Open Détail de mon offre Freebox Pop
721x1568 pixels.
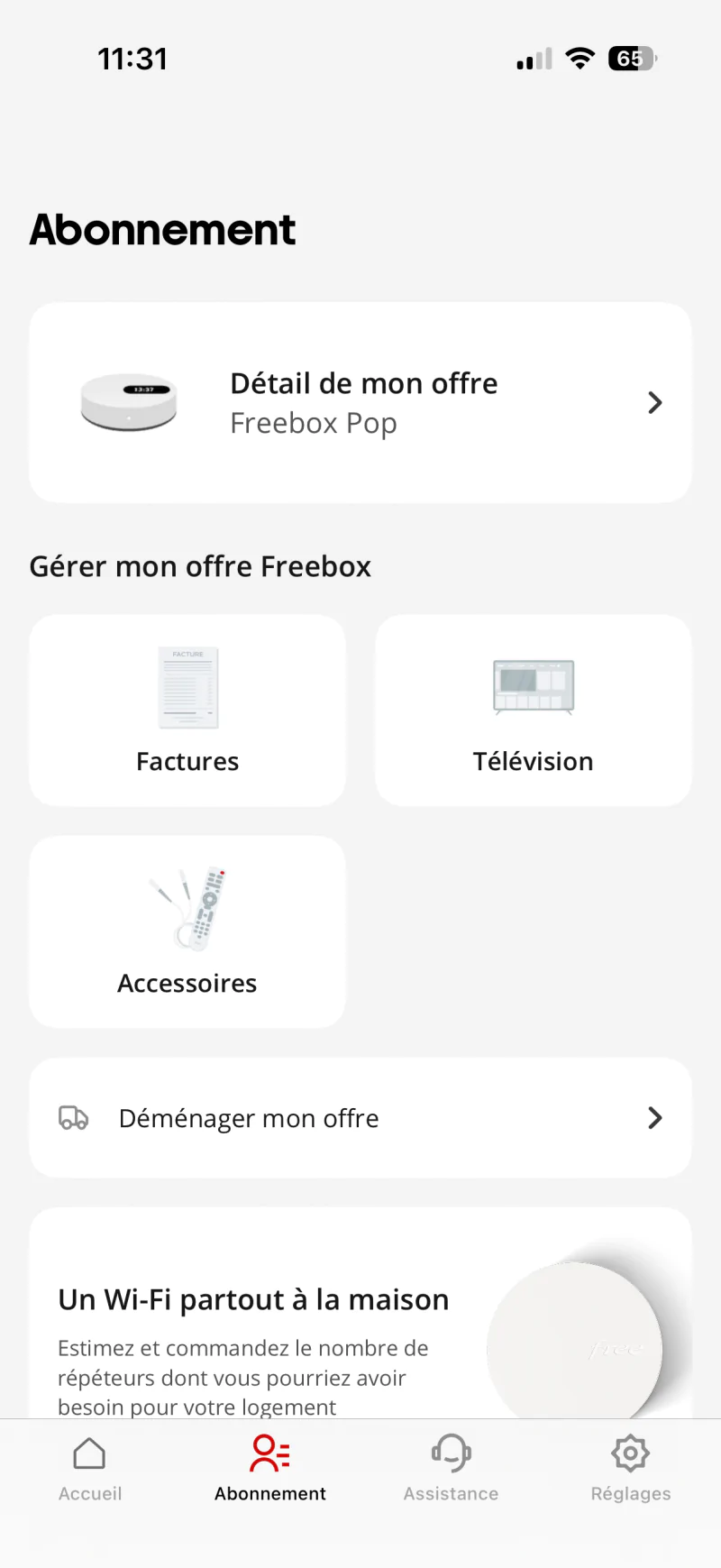coord(360,402)
